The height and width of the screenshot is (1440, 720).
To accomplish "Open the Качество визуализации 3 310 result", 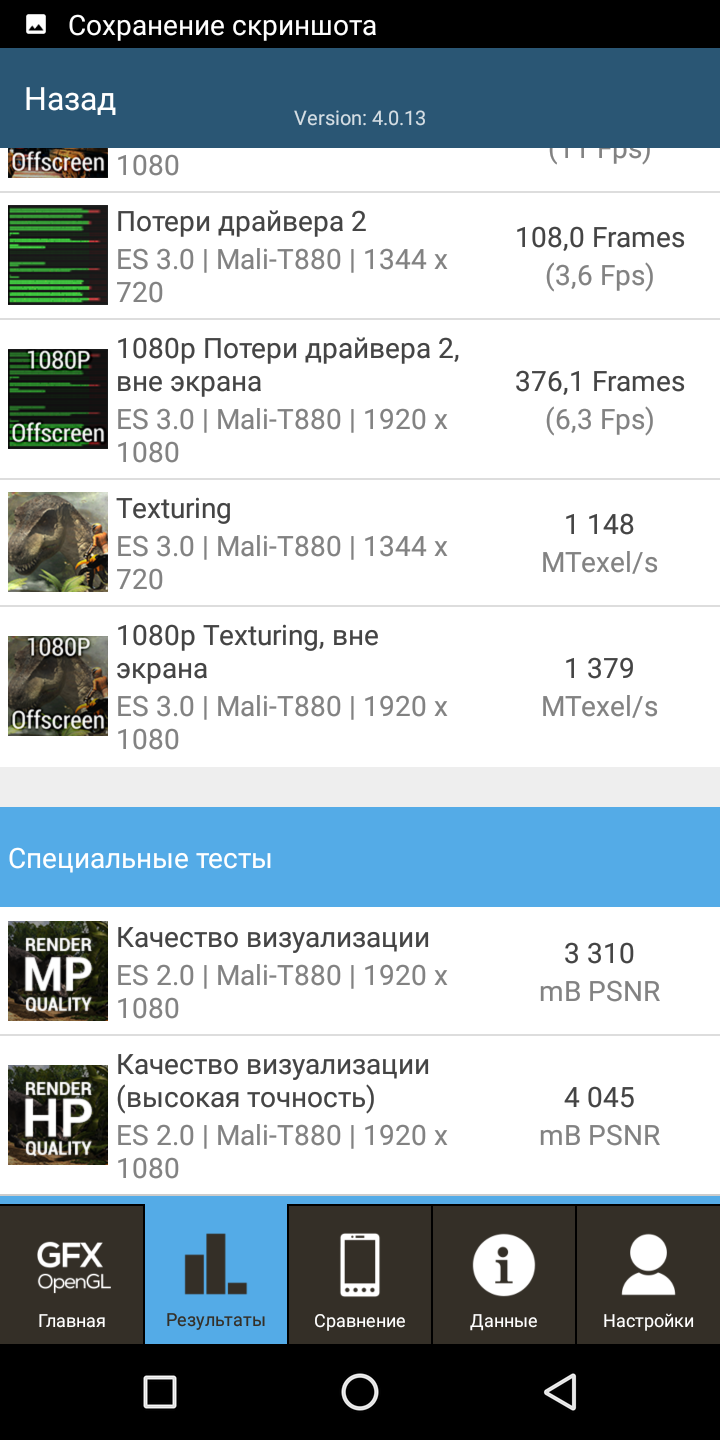I will 360,972.
